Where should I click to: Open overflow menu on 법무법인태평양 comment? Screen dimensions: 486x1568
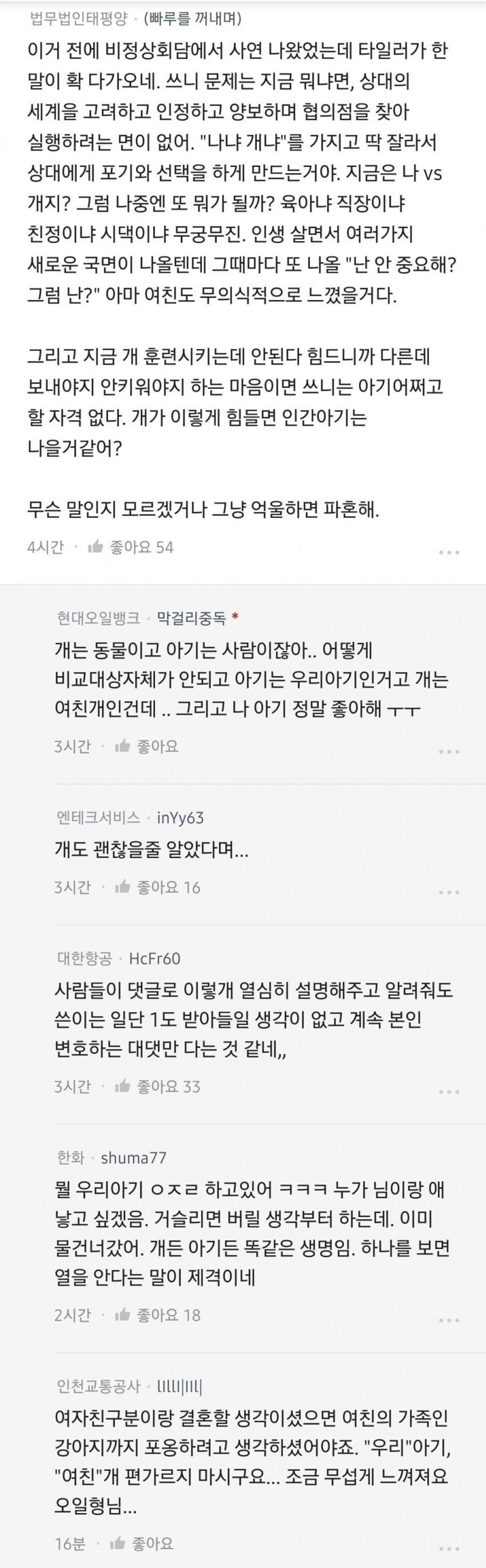coord(449,552)
